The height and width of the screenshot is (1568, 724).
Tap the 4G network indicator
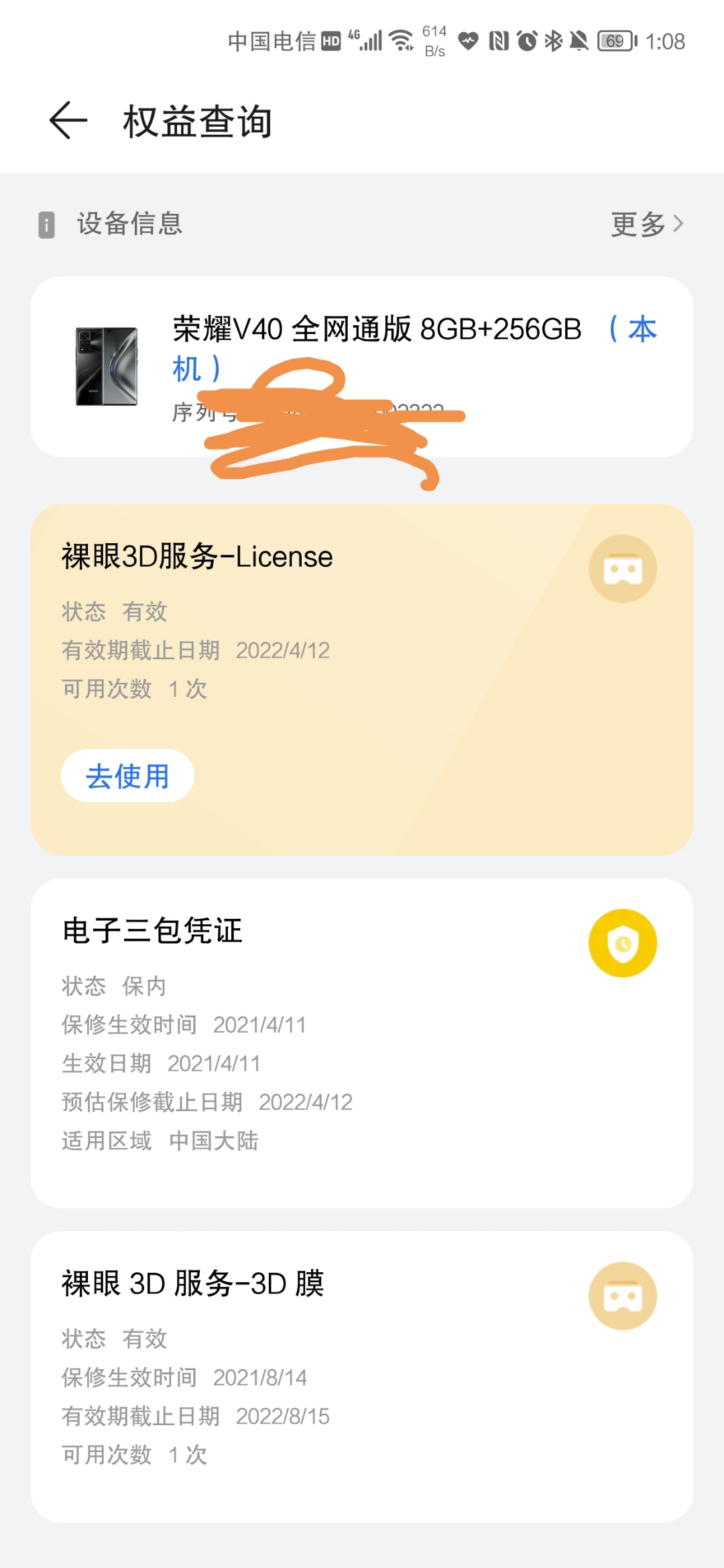pyautogui.click(x=353, y=37)
